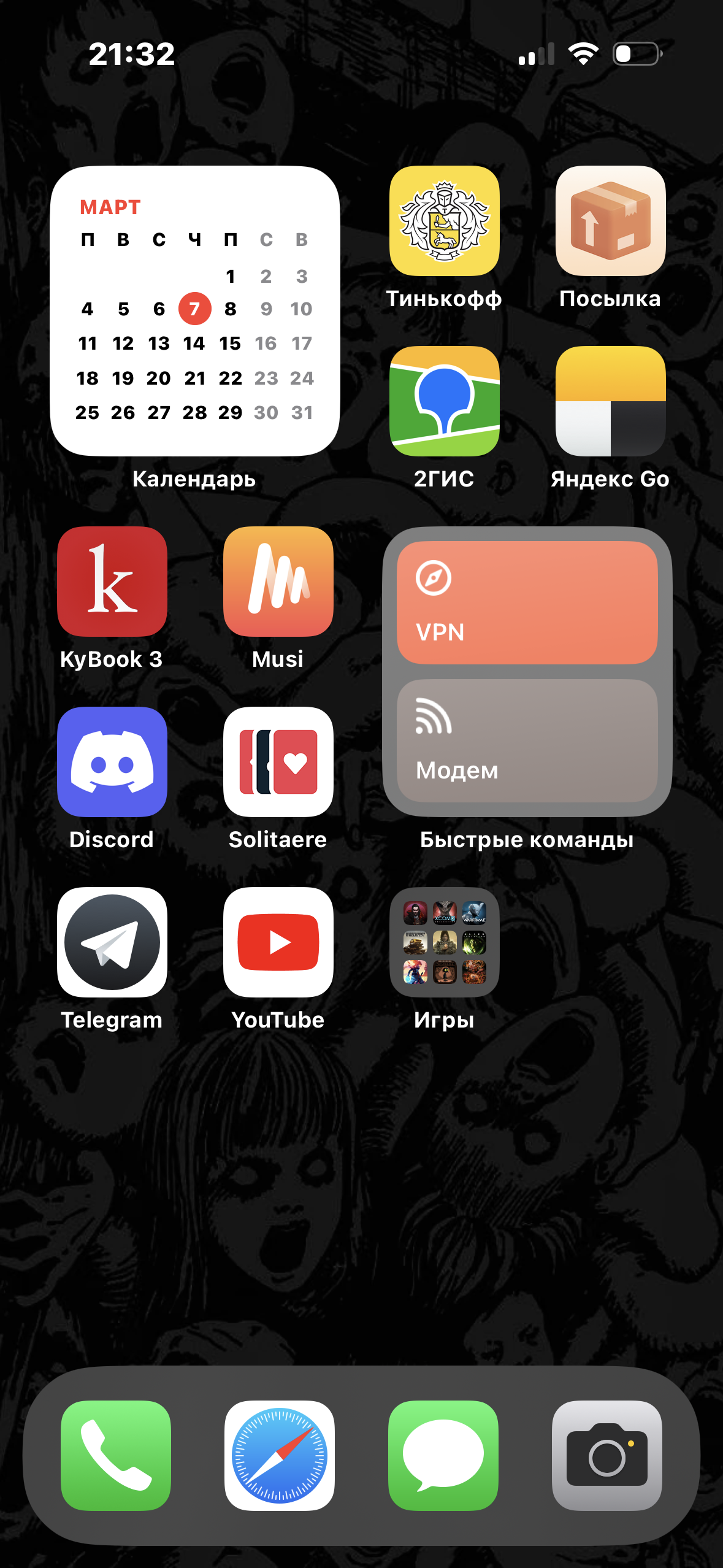Launch Safari from the dock
The height and width of the screenshot is (1568, 723).
coord(280,1456)
